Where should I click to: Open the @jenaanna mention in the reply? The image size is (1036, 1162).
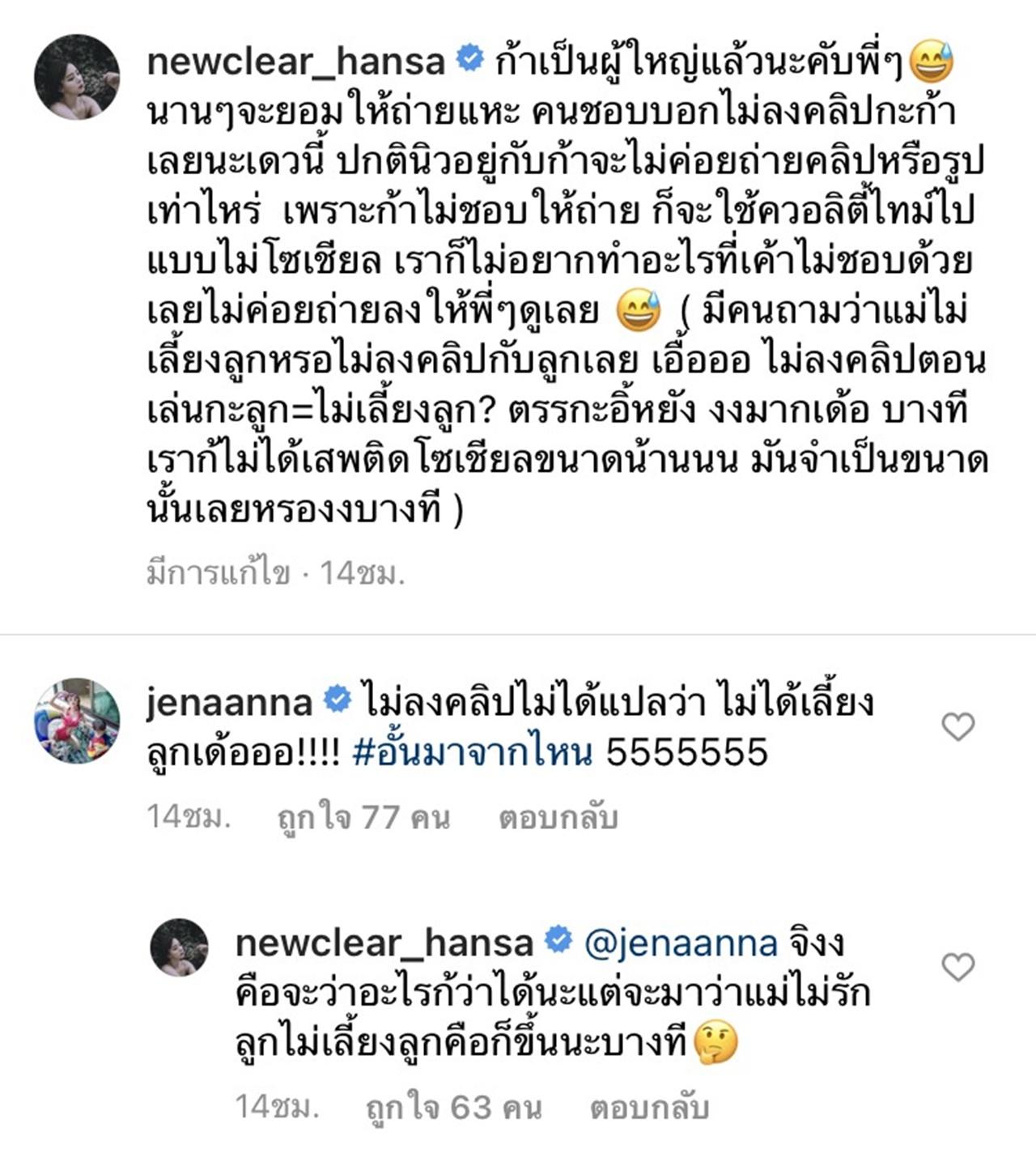click(x=680, y=943)
